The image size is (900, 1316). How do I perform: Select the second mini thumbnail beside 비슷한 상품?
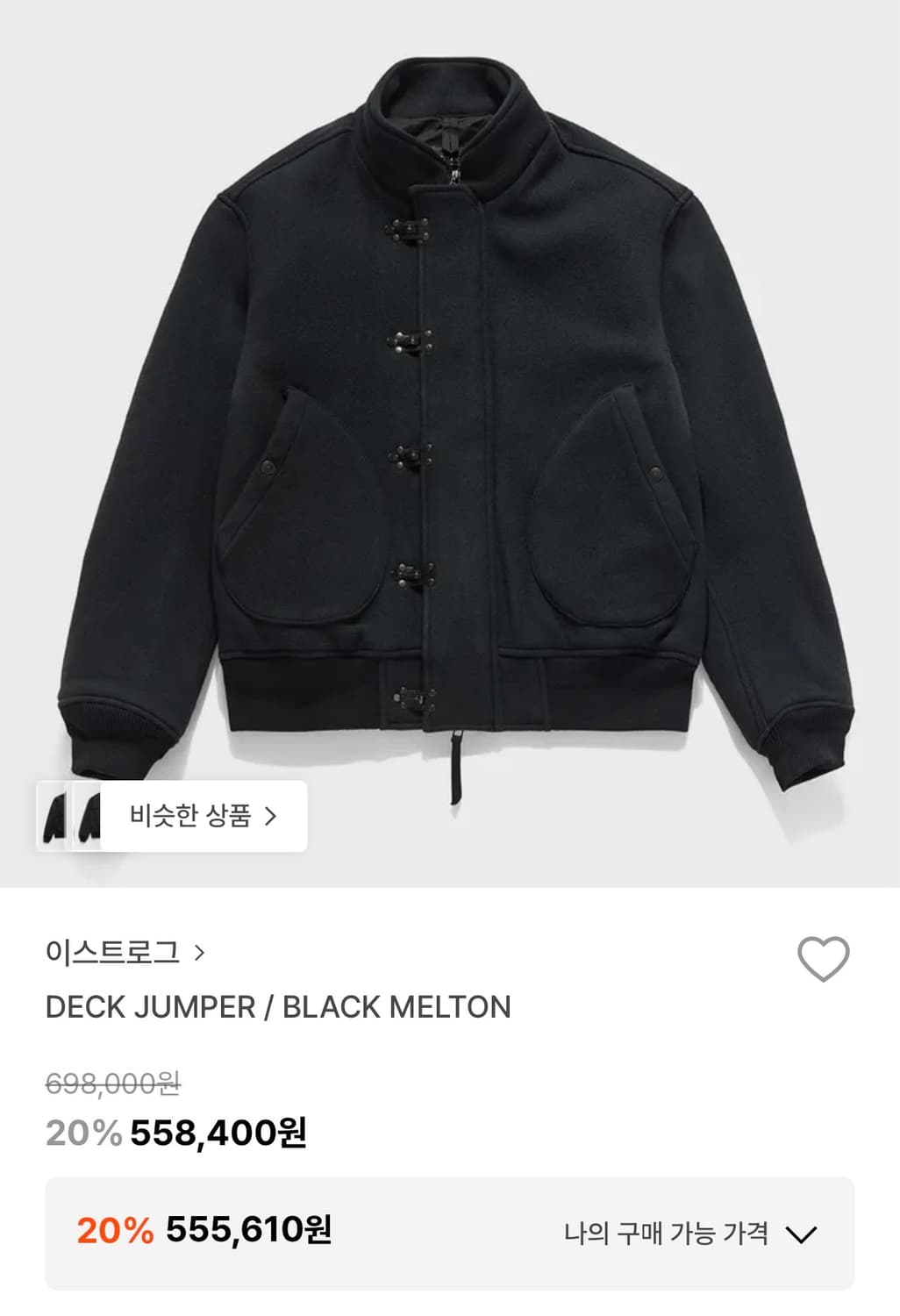pos(88,818)
